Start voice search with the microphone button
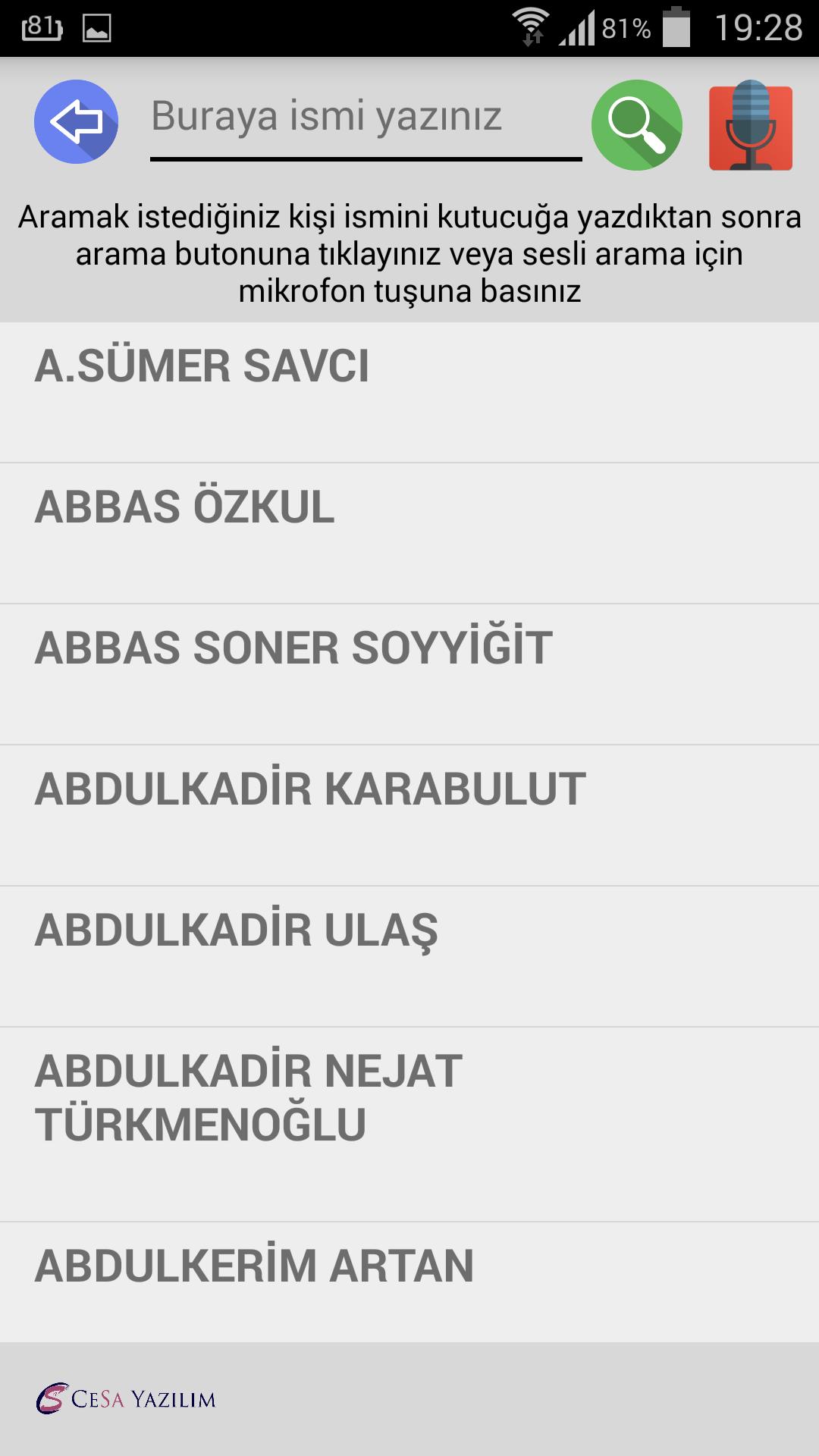This screenshot has width=819, height=1456. [x=750, y=126]
